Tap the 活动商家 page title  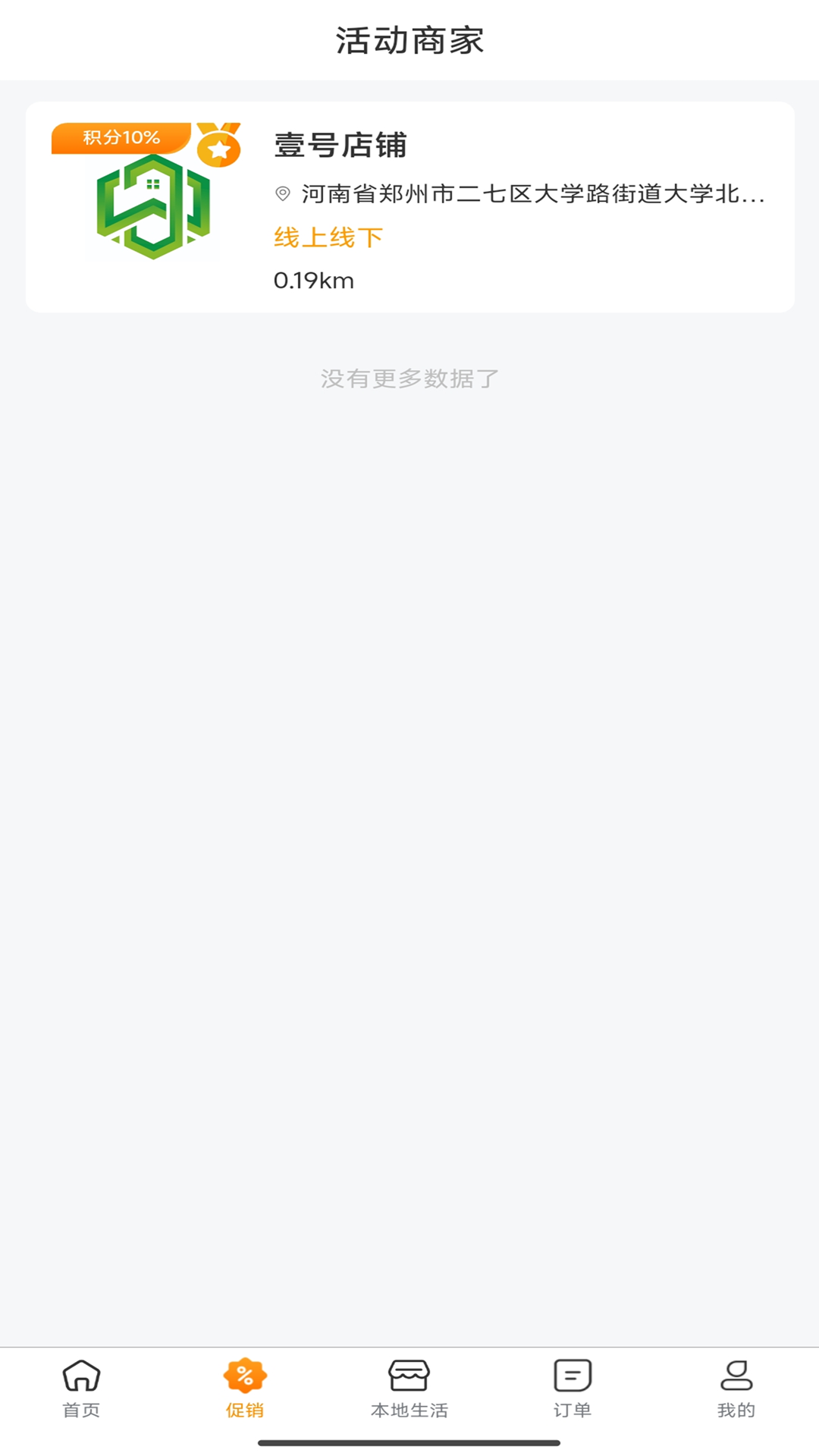[x=409, y=40]
